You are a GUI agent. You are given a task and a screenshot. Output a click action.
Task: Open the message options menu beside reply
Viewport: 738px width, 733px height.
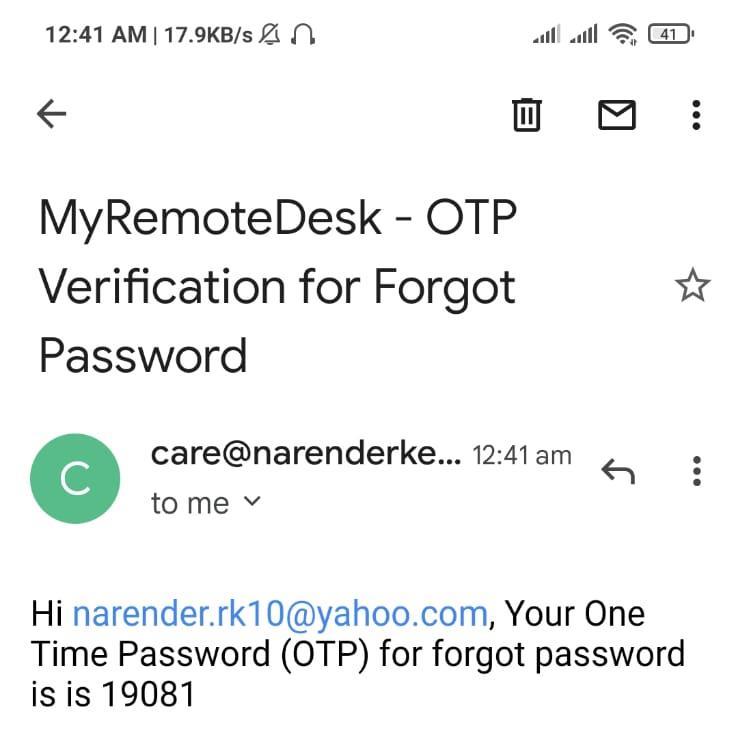(696, 469)
